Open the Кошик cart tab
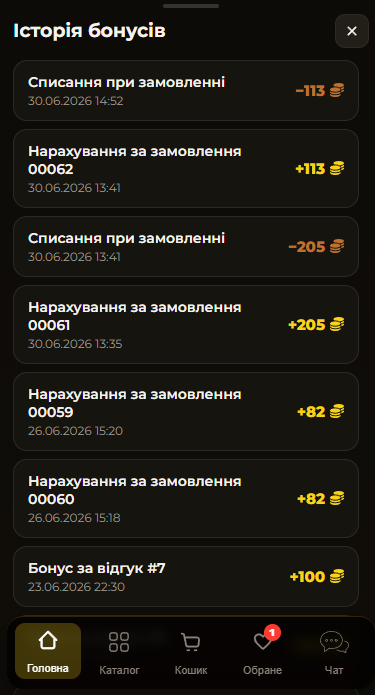 point(191,651)
